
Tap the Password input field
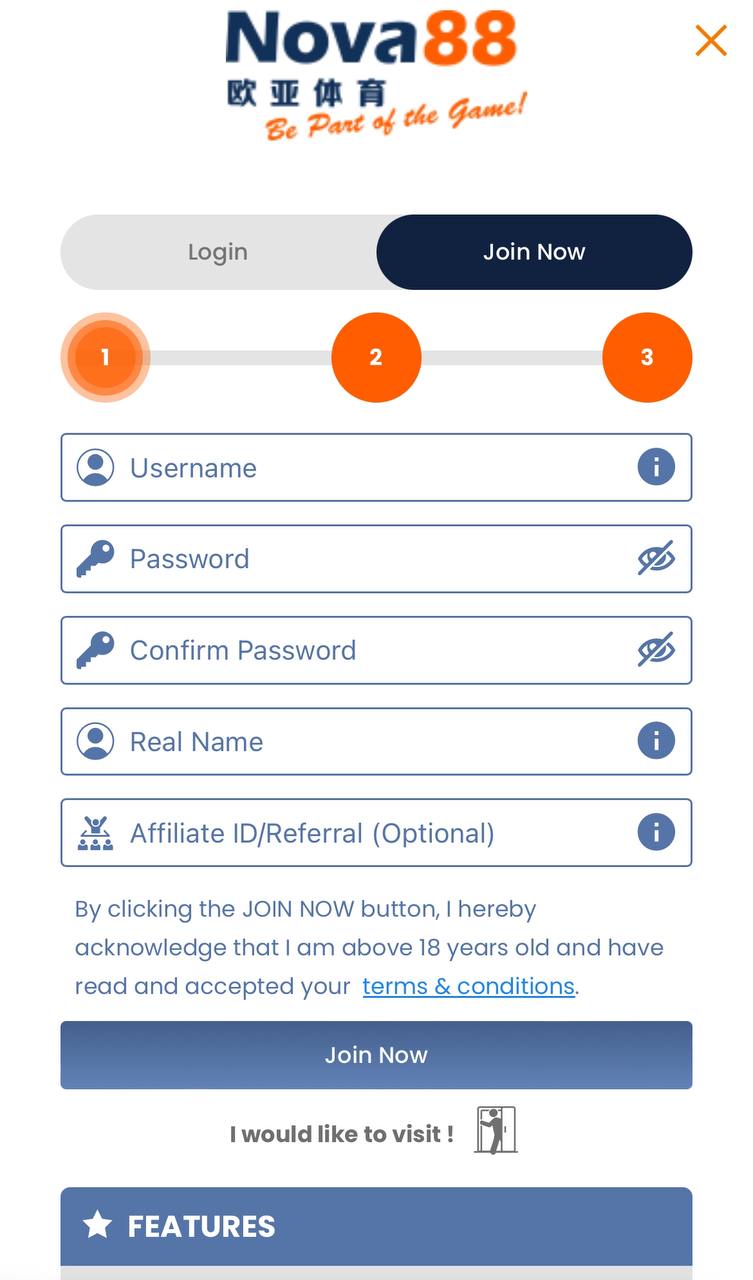(376, 558)
